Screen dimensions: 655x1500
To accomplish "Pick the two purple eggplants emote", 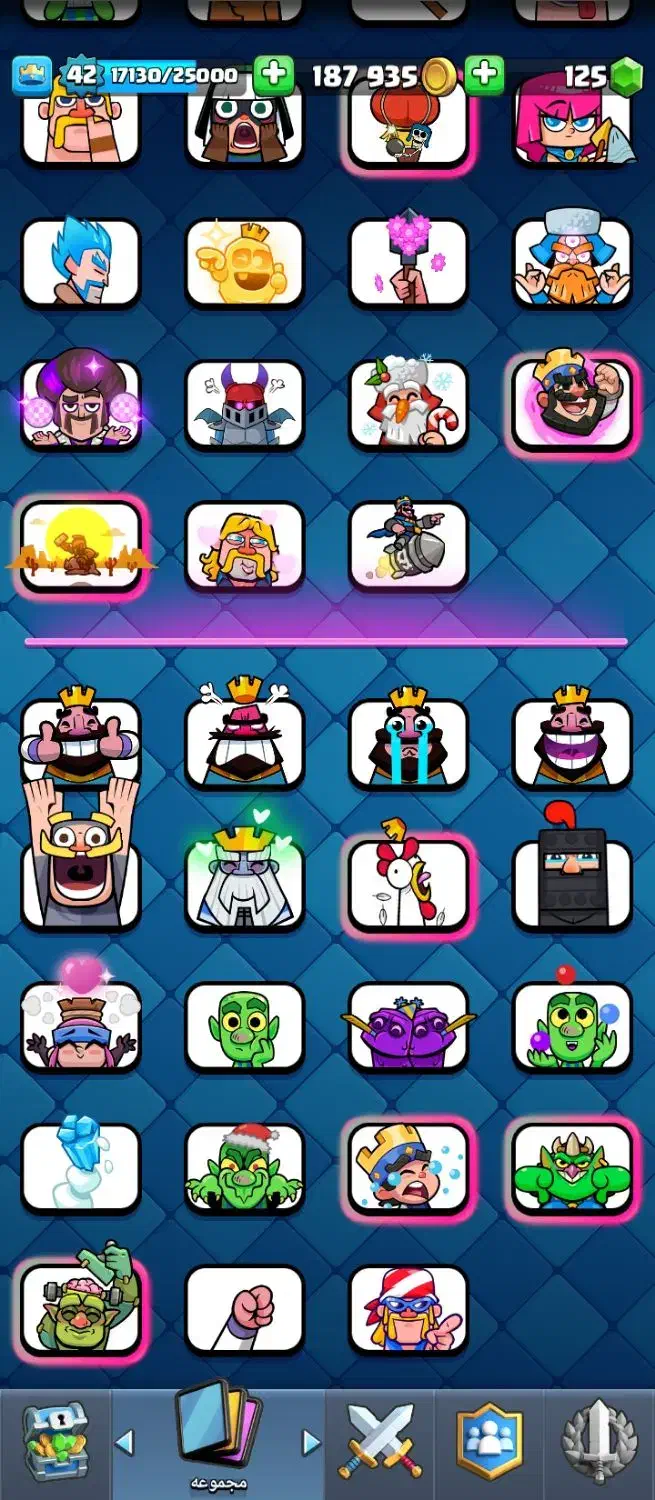I will pyautogui.click(x=408, y=1025).
